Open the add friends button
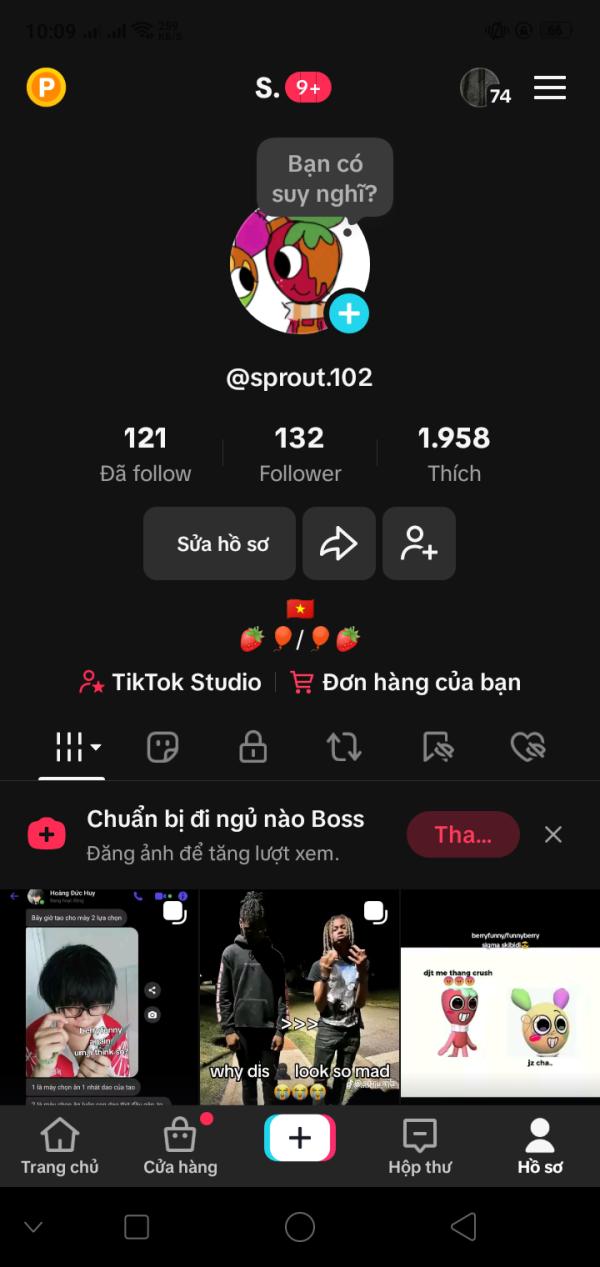The height and width of the screenshot is (1267, 600). (419, 544)
